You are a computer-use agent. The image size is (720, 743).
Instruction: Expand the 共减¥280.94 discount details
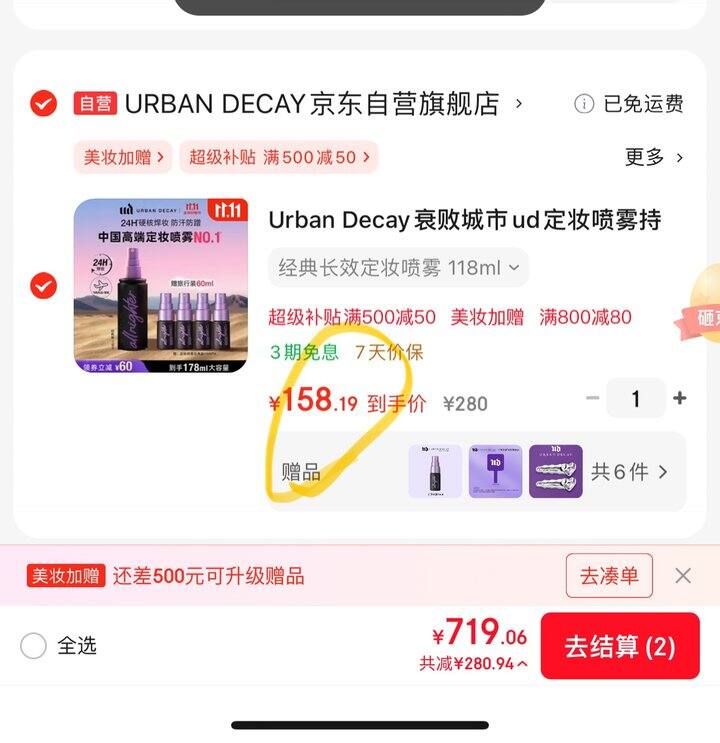(x=474, y=663)
